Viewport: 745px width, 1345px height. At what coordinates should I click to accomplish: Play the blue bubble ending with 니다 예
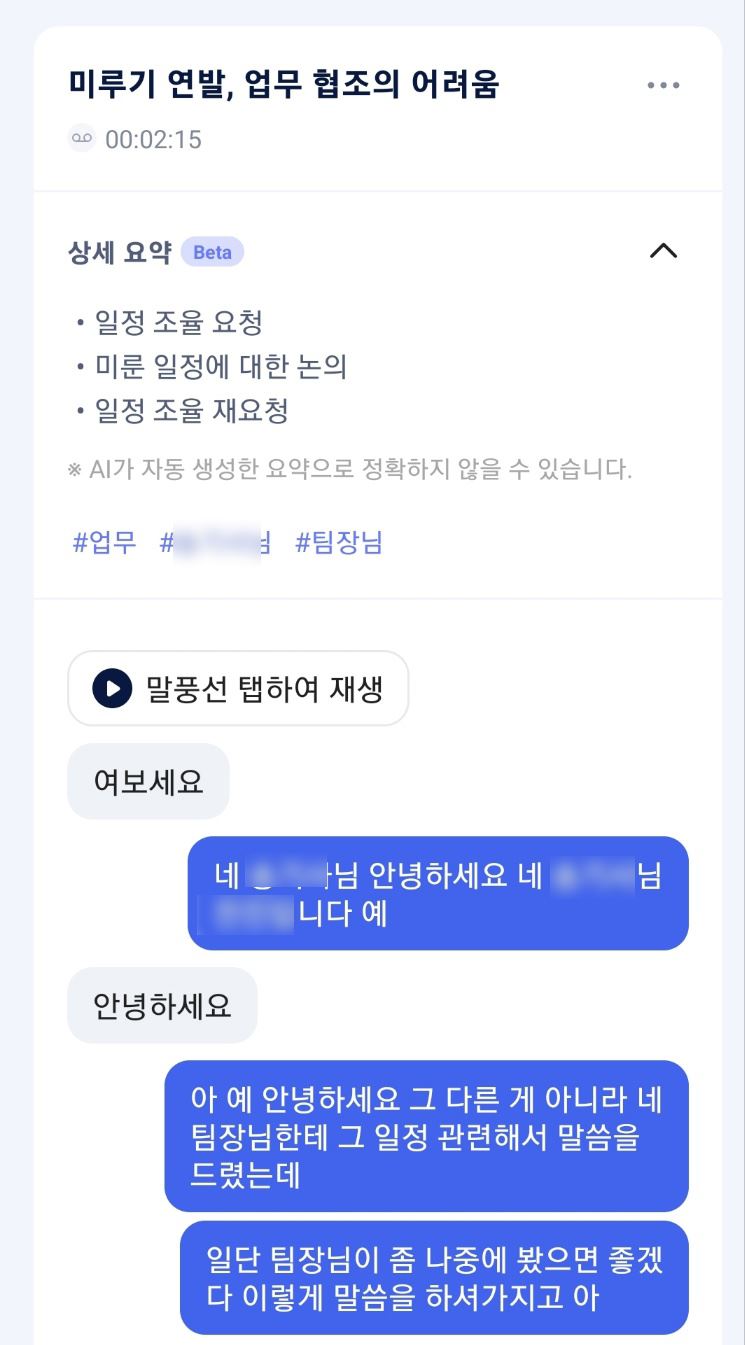pyautogui.click(x=438, y=893)
